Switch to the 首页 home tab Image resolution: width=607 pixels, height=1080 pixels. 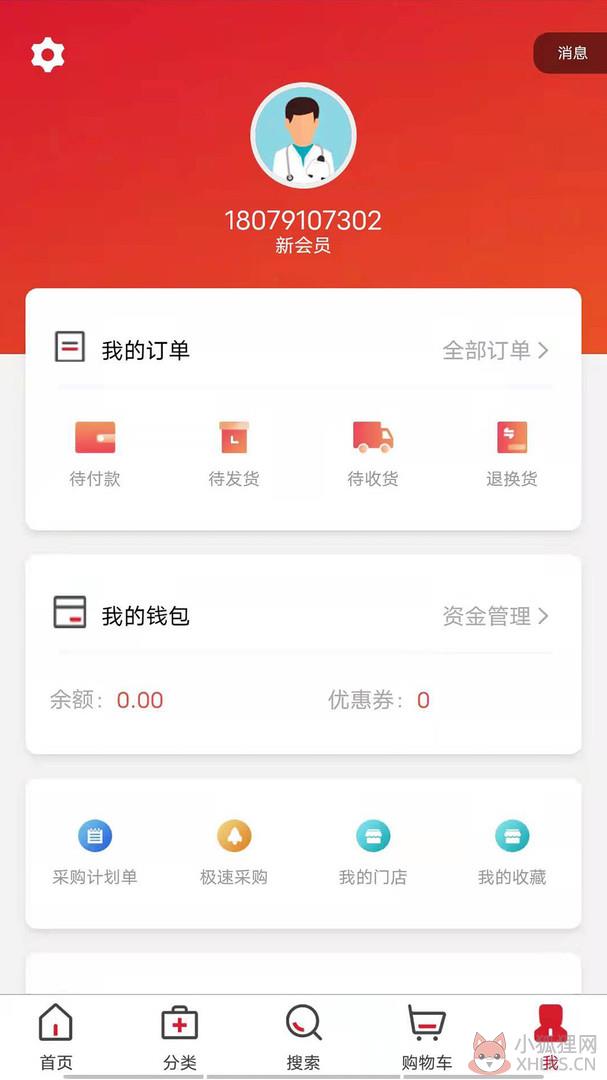56,1037
